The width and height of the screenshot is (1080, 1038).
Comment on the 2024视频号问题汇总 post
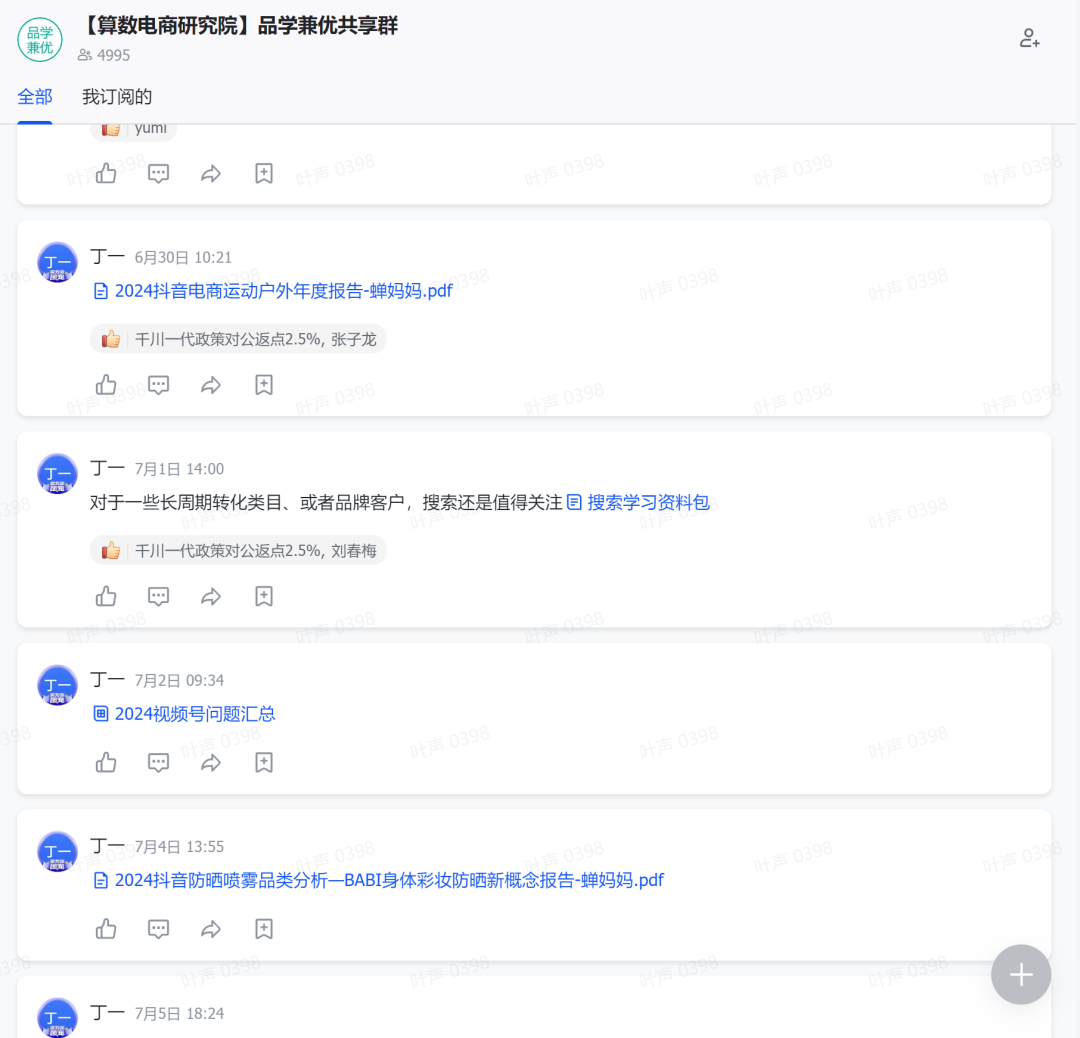158,763
